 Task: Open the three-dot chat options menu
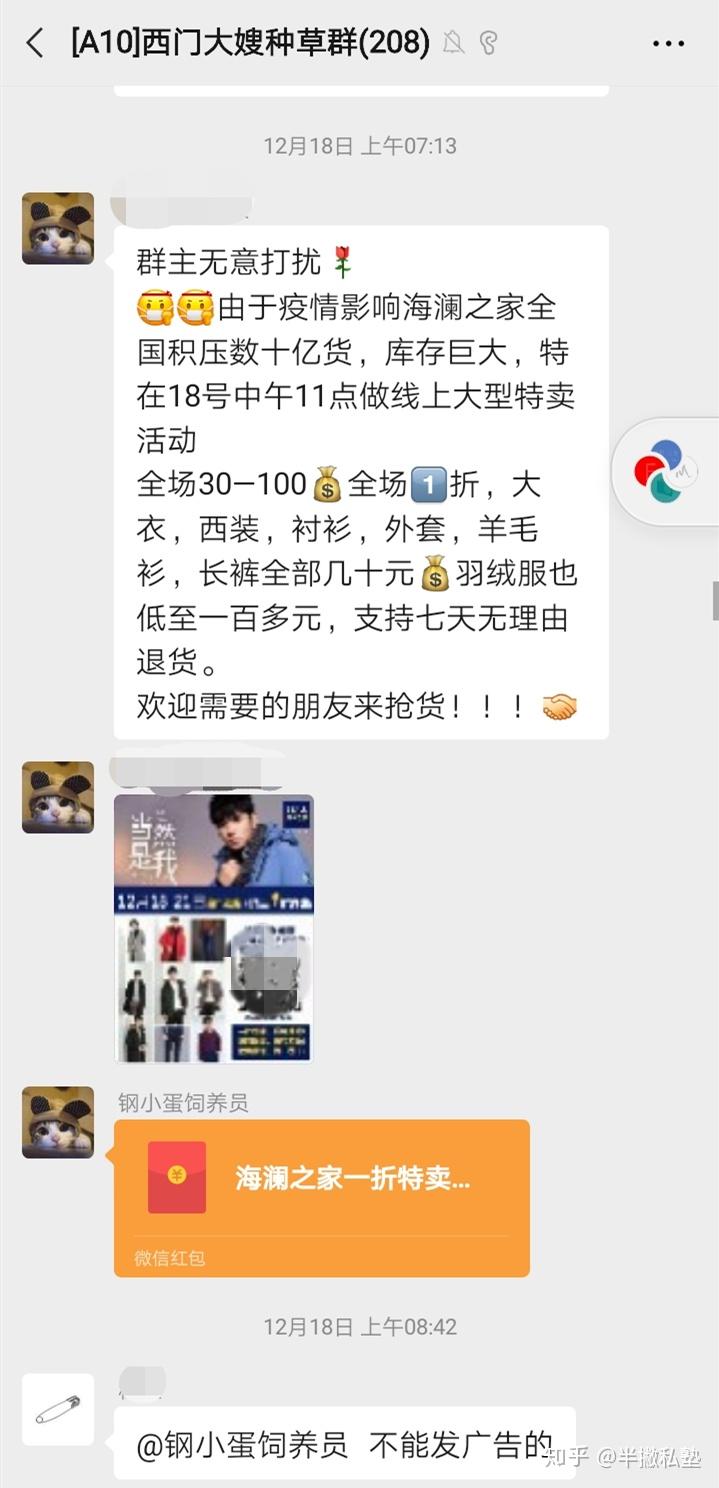point(668,43)
